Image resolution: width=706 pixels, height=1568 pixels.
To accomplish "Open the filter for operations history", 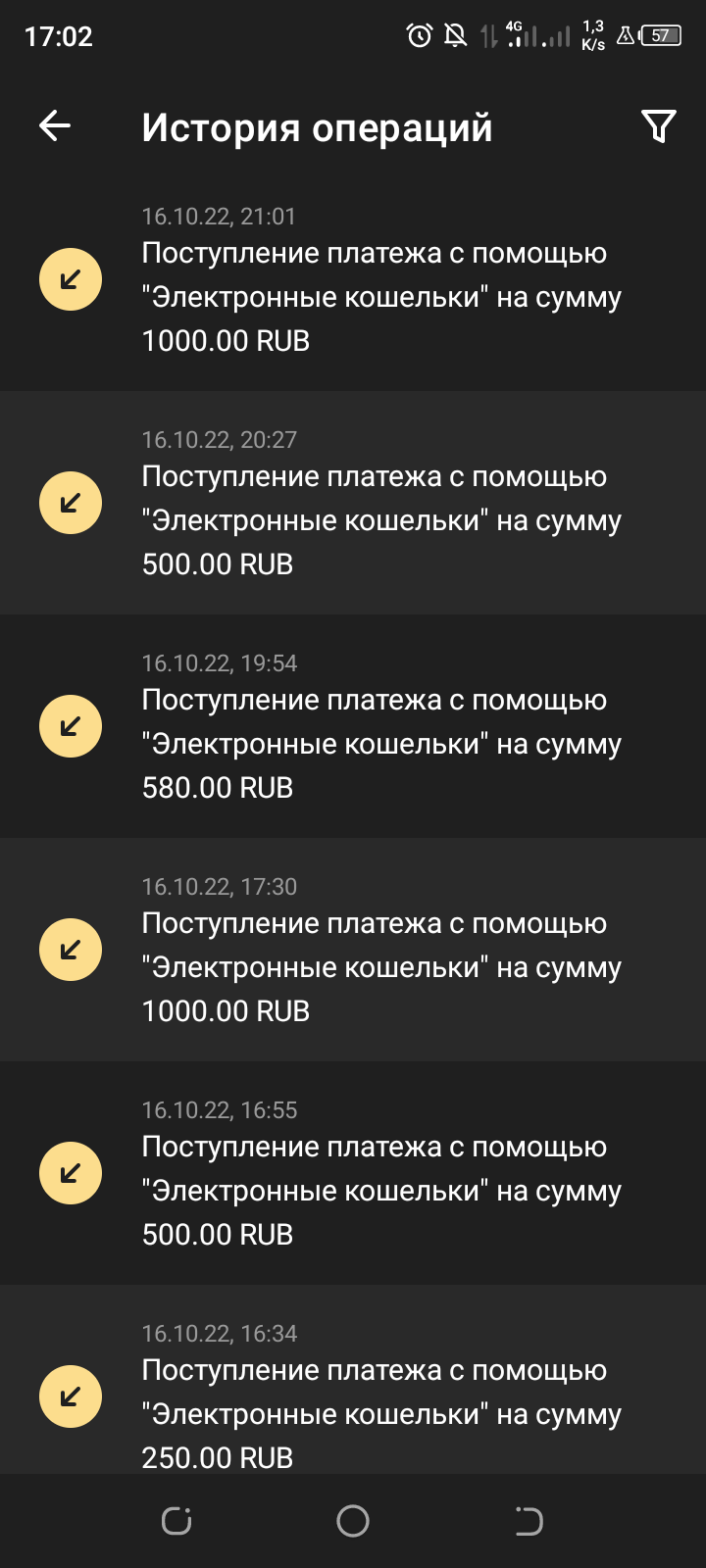I will point(658,125).
